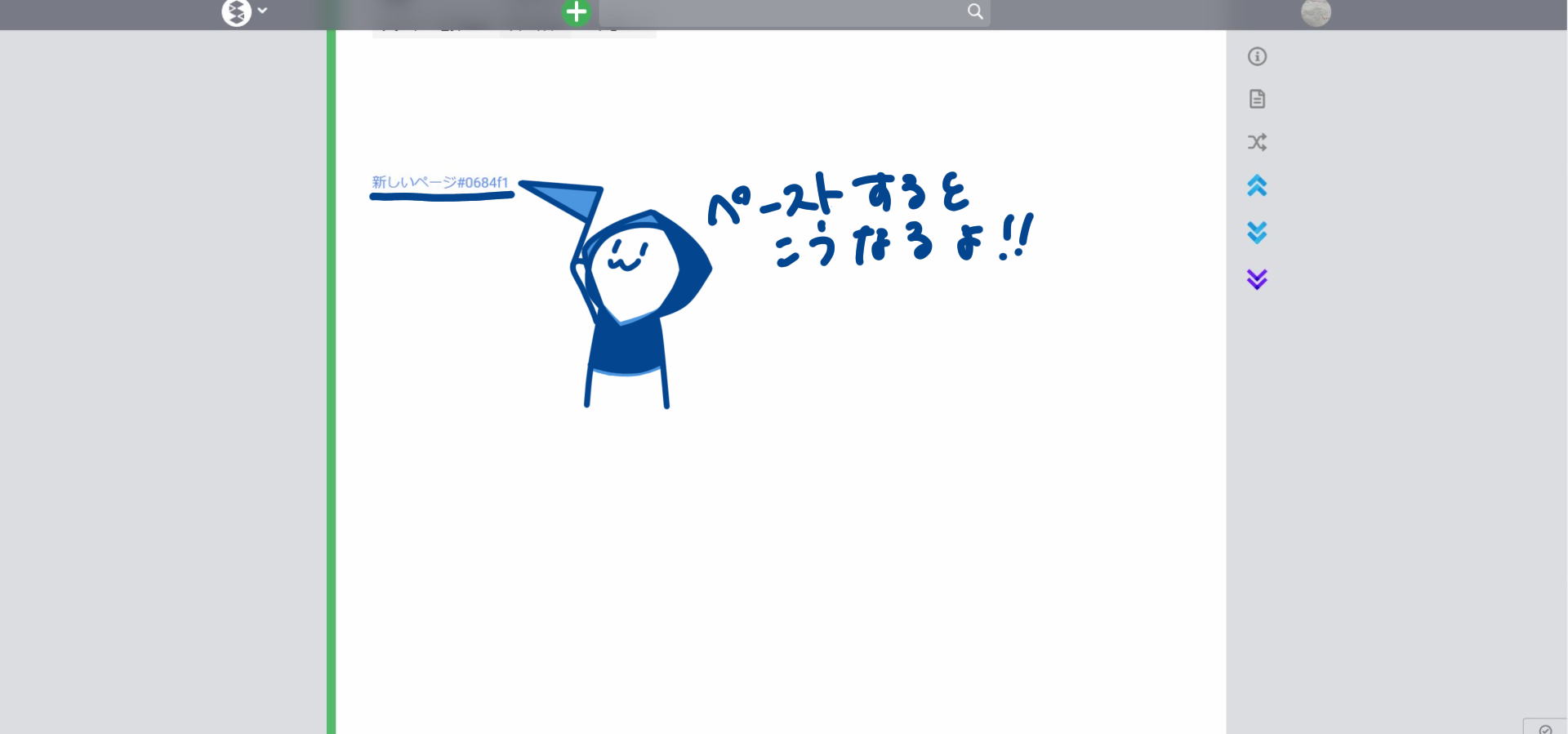This screenshot has height=734, width=1568.
Task: Tap the magnifier search icon
Action: [x=975, y=11]
